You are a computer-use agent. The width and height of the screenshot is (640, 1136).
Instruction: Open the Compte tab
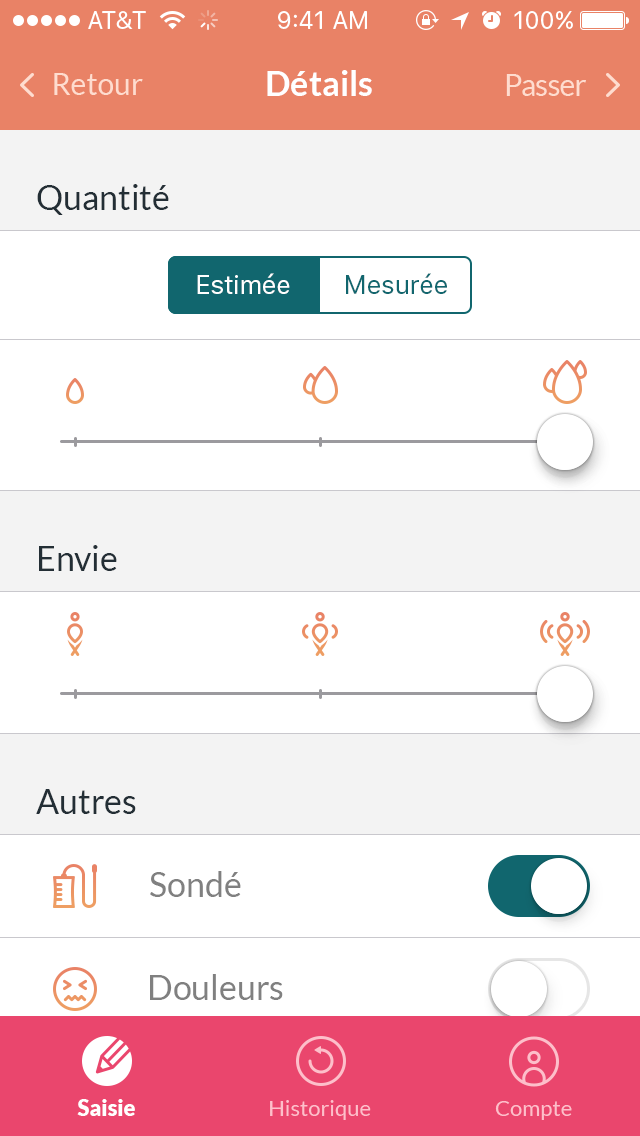click(x=533, y=1077)
